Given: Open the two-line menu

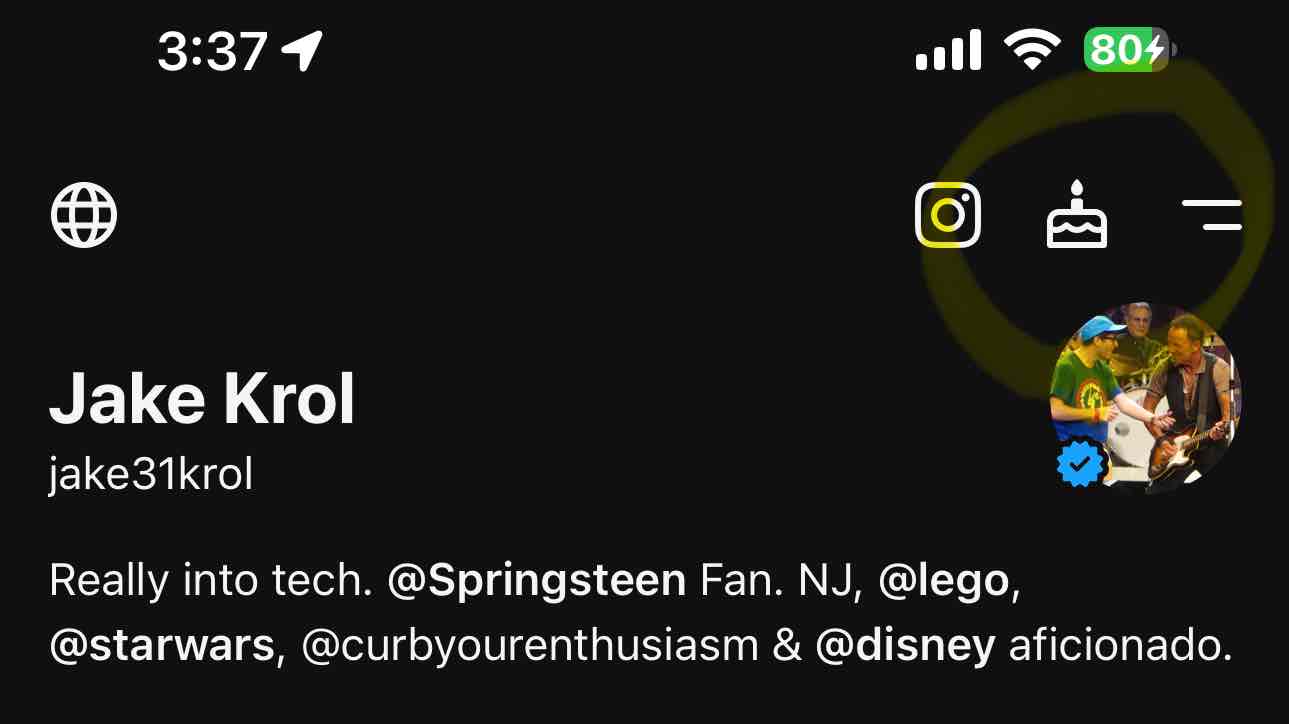Looking at the screenshot, I should (x=1211, y=215).
